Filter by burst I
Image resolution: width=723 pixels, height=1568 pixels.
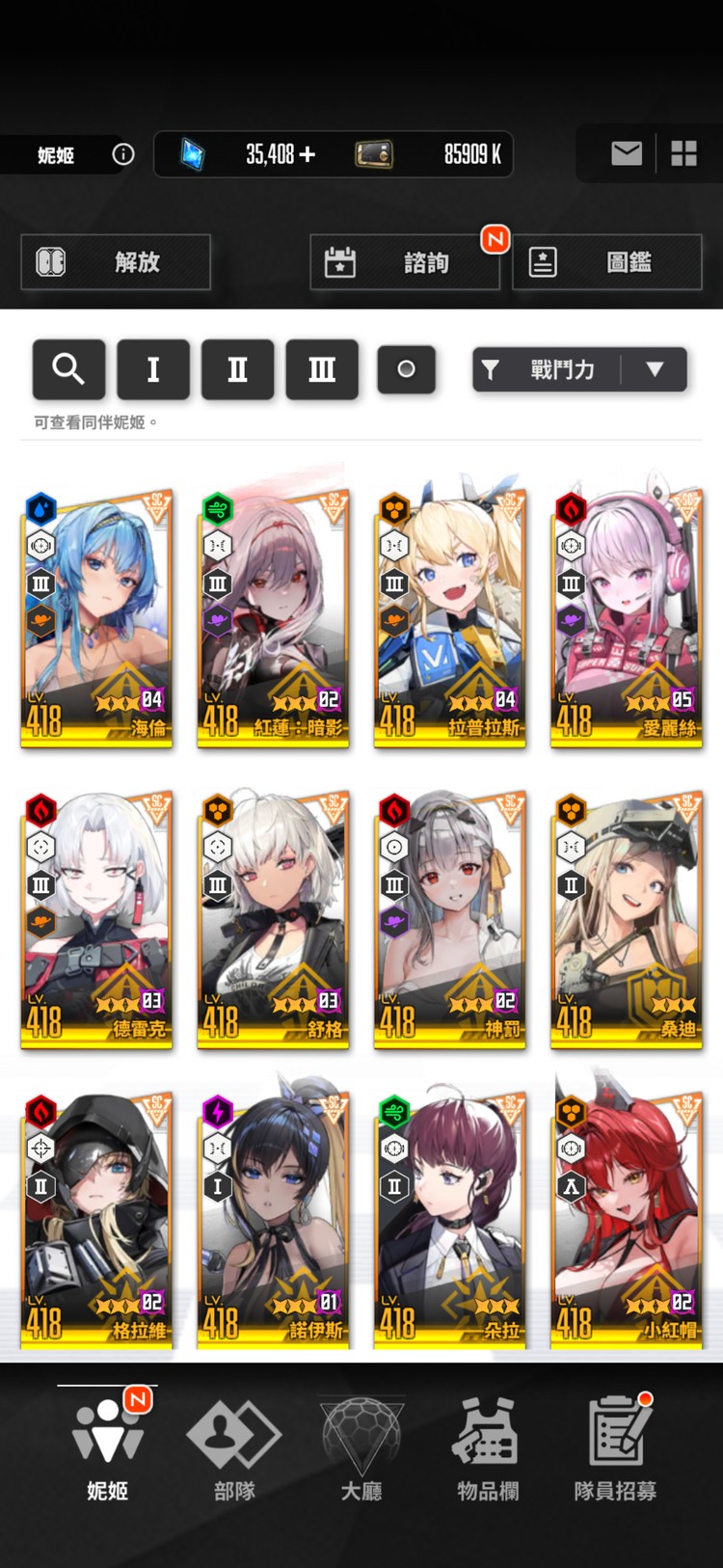pyautogui.click(x=152, y=369)
